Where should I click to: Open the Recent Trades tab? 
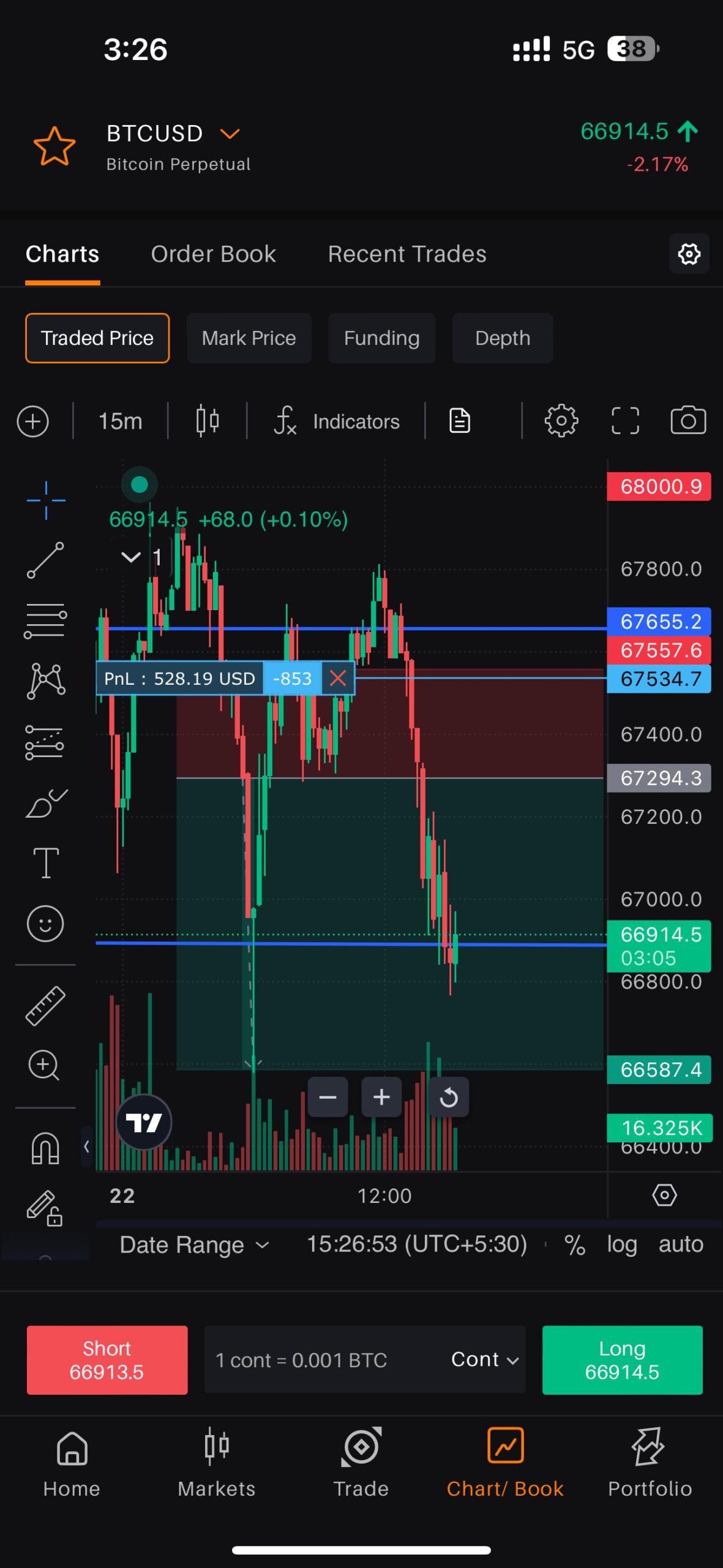tap(407, 254)
